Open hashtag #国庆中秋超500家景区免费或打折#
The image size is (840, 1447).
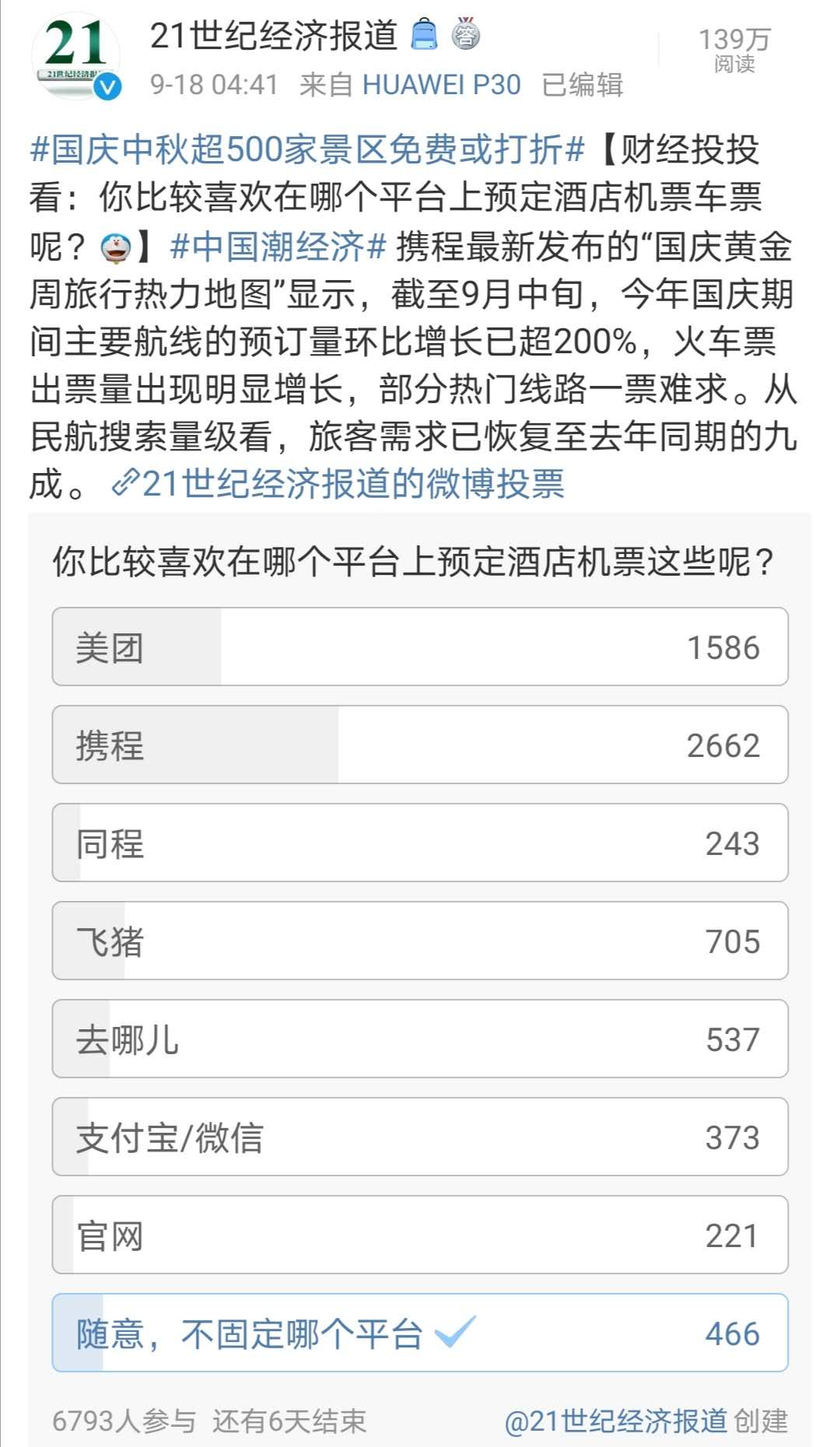coord(306,149)
